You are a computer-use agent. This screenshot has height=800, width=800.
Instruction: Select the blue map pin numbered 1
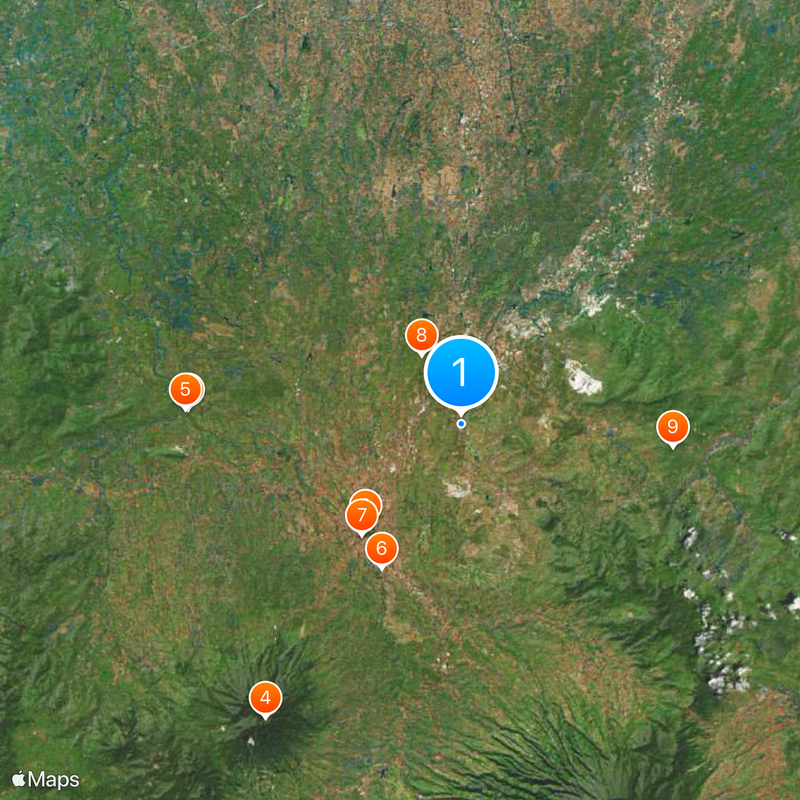point(461,372)
